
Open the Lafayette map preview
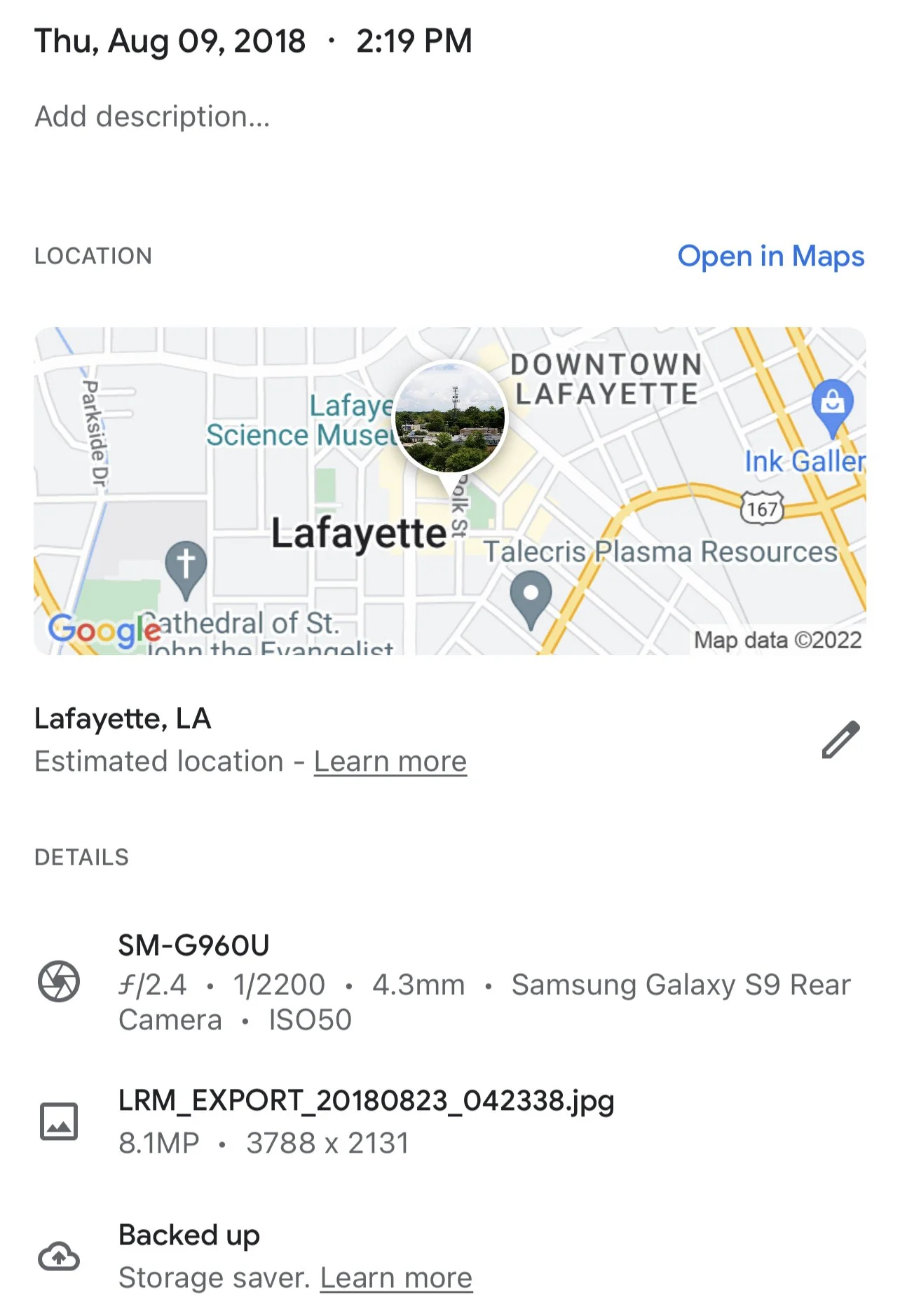coord(450,491)
